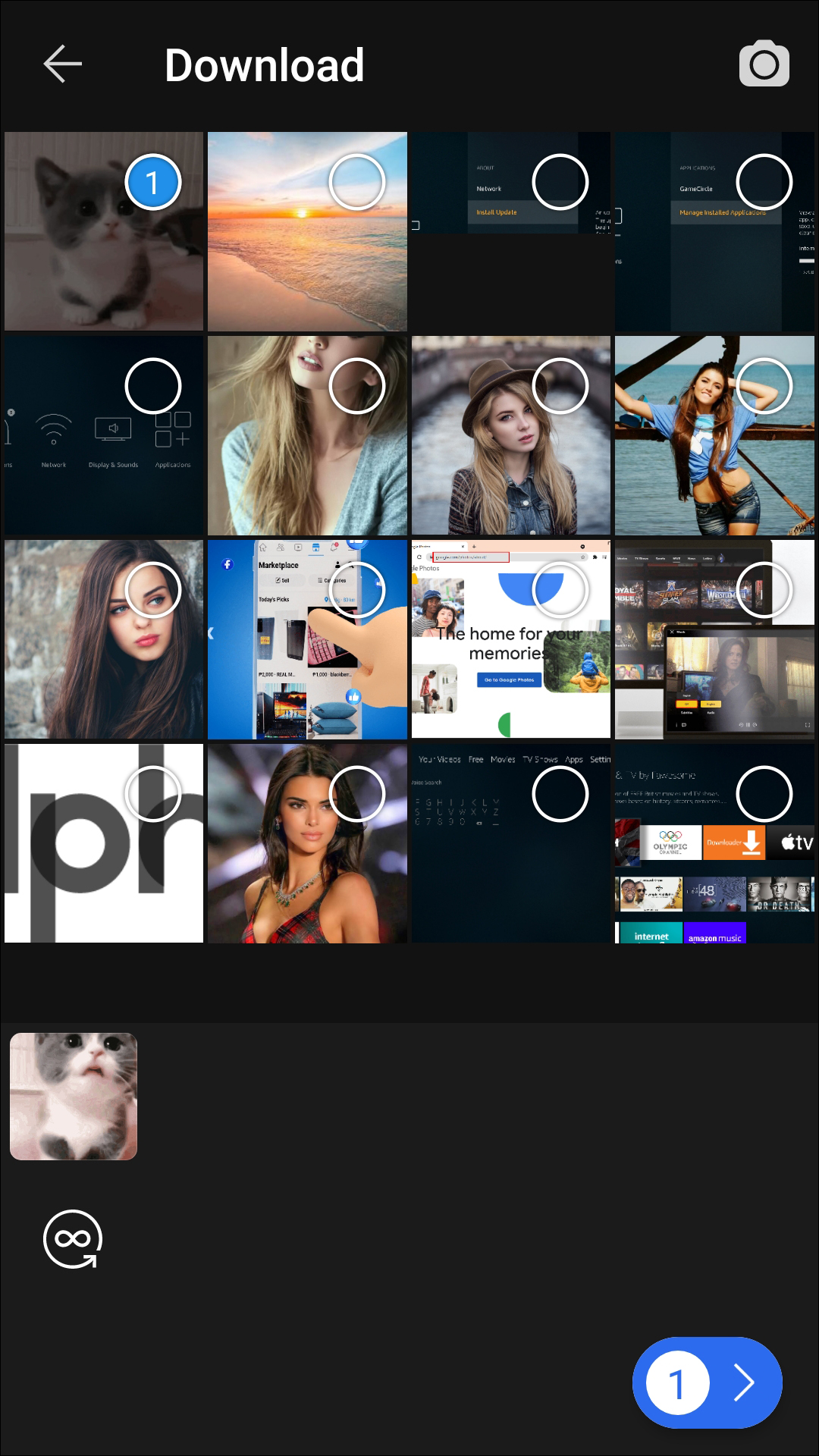Select the woman in brown hat photo

(560, 386)
